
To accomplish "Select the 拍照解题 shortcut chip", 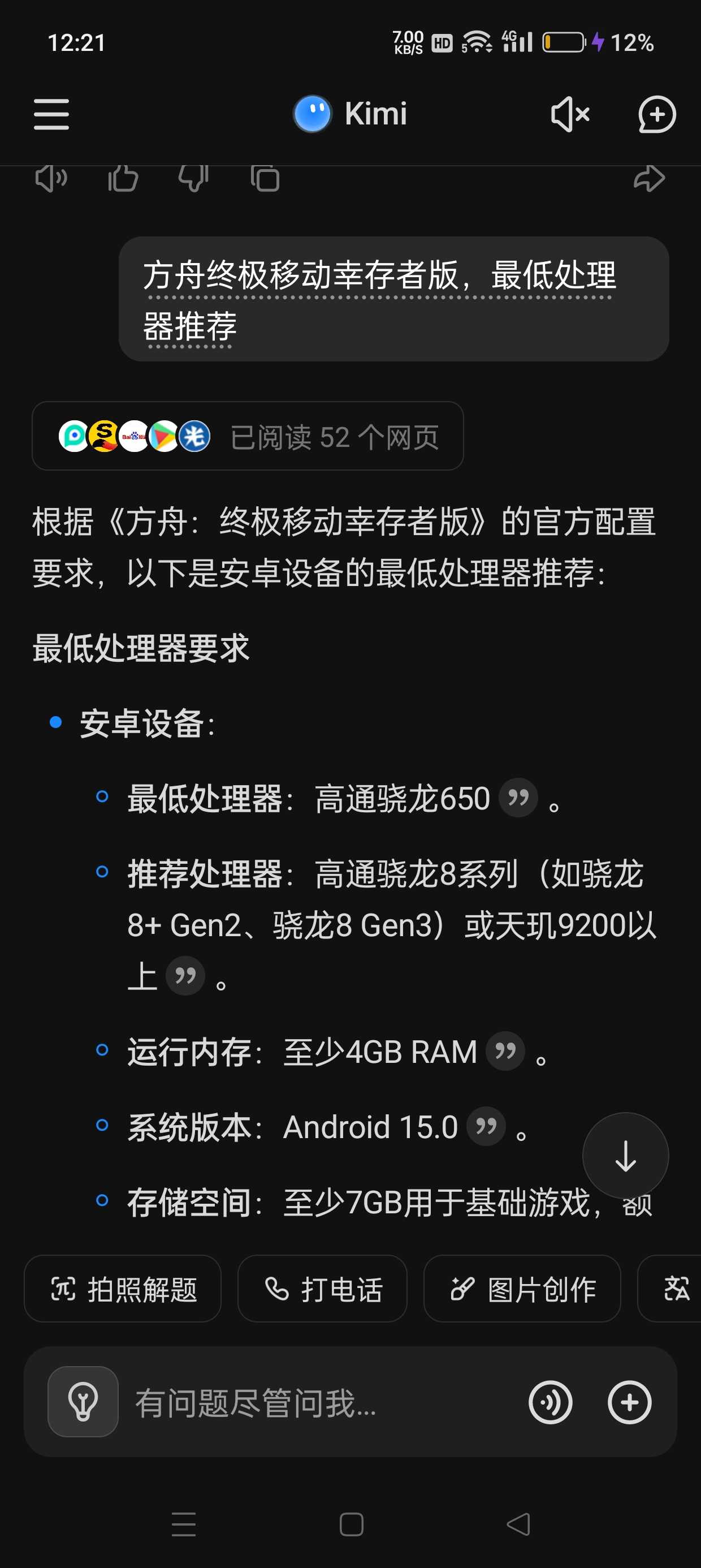I will (123, 1289).
